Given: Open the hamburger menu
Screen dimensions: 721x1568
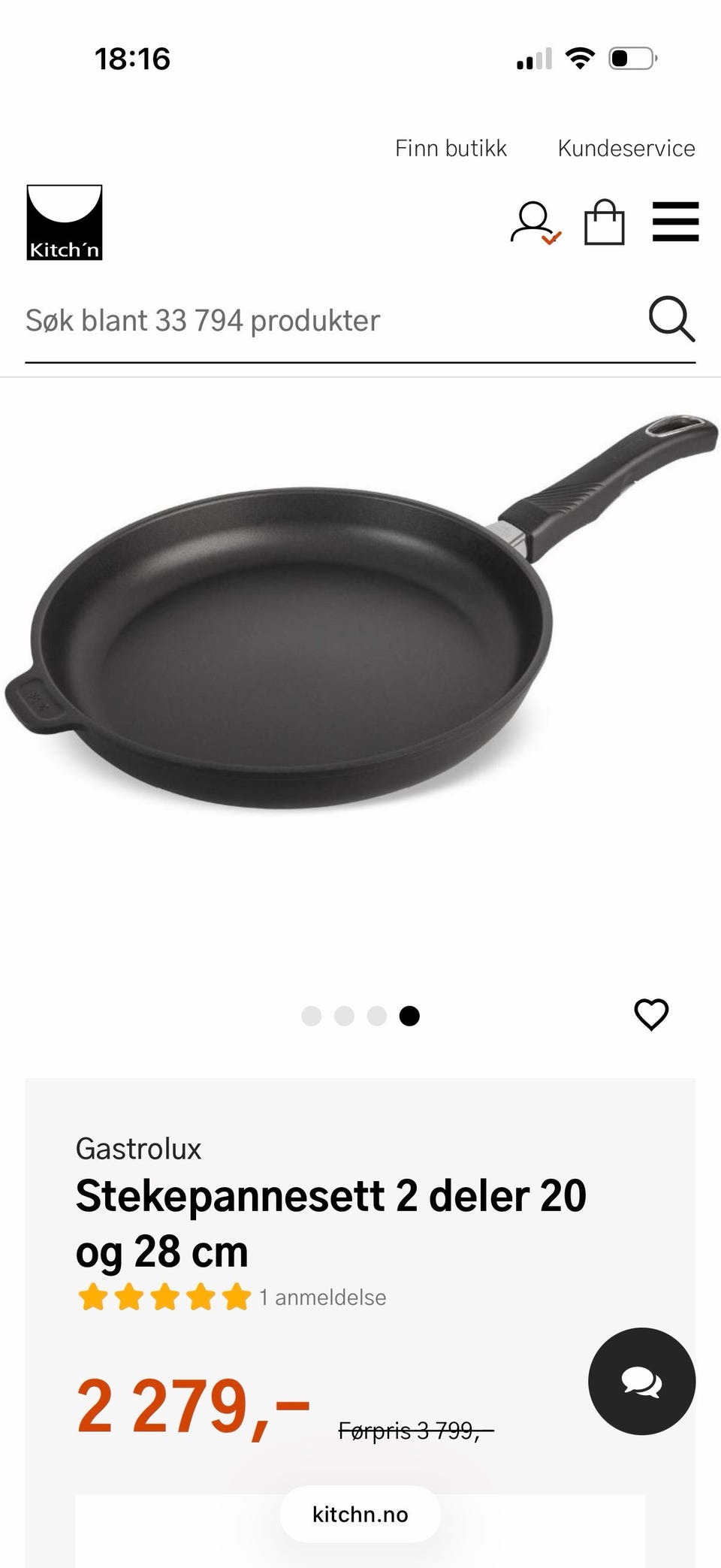Looking at the screenshot, I should [x=676, y=222].
